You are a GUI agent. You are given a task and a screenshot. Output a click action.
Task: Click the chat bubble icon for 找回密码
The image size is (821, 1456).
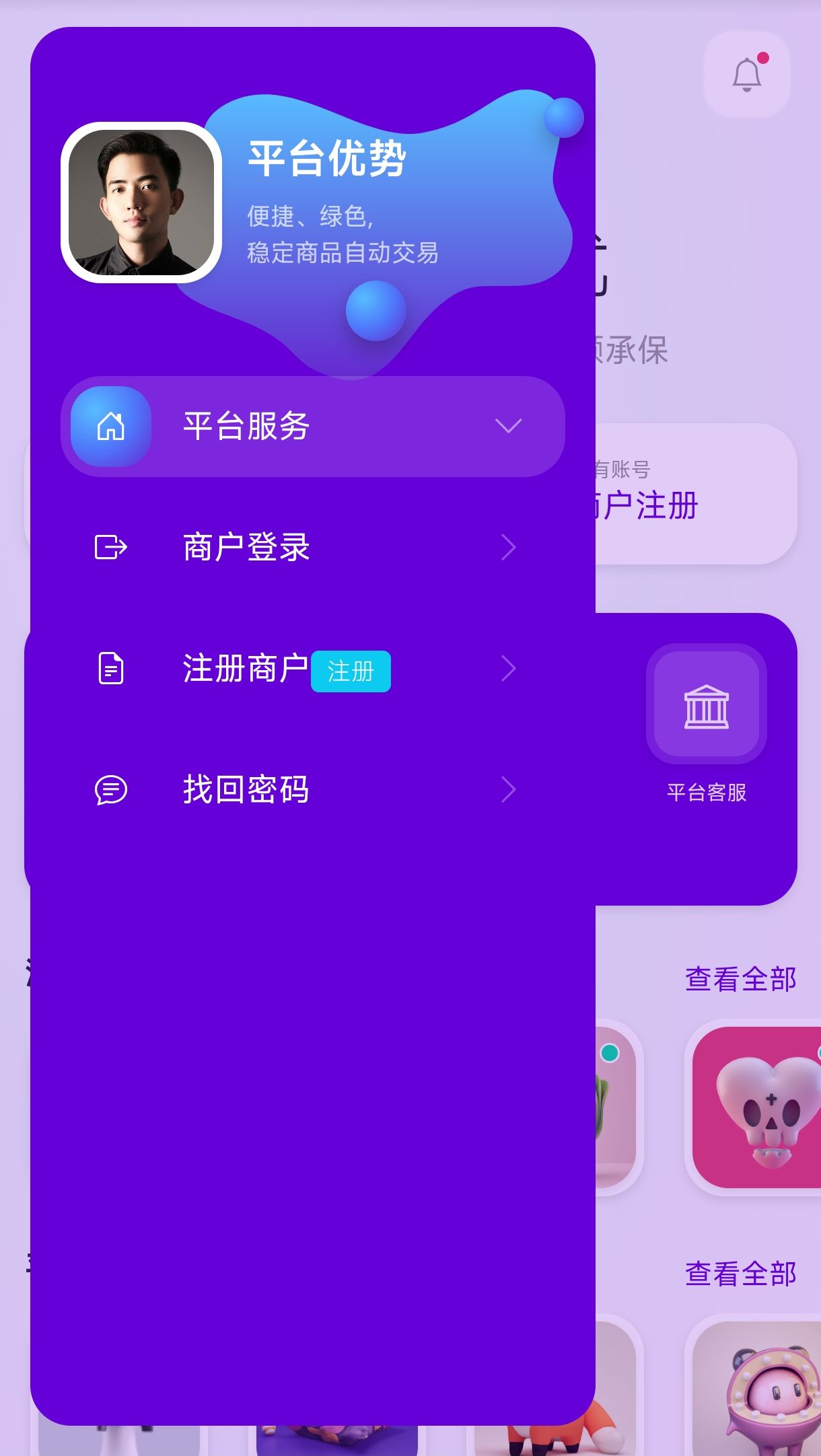[x=111, y=790]
